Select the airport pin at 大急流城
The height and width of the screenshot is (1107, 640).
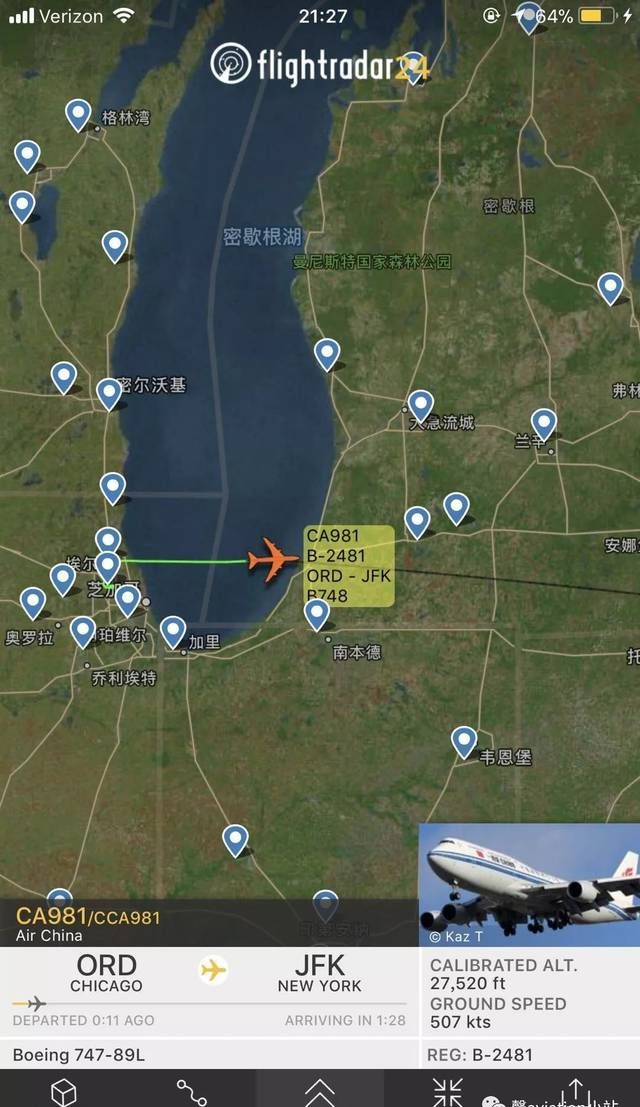point(421,406)
